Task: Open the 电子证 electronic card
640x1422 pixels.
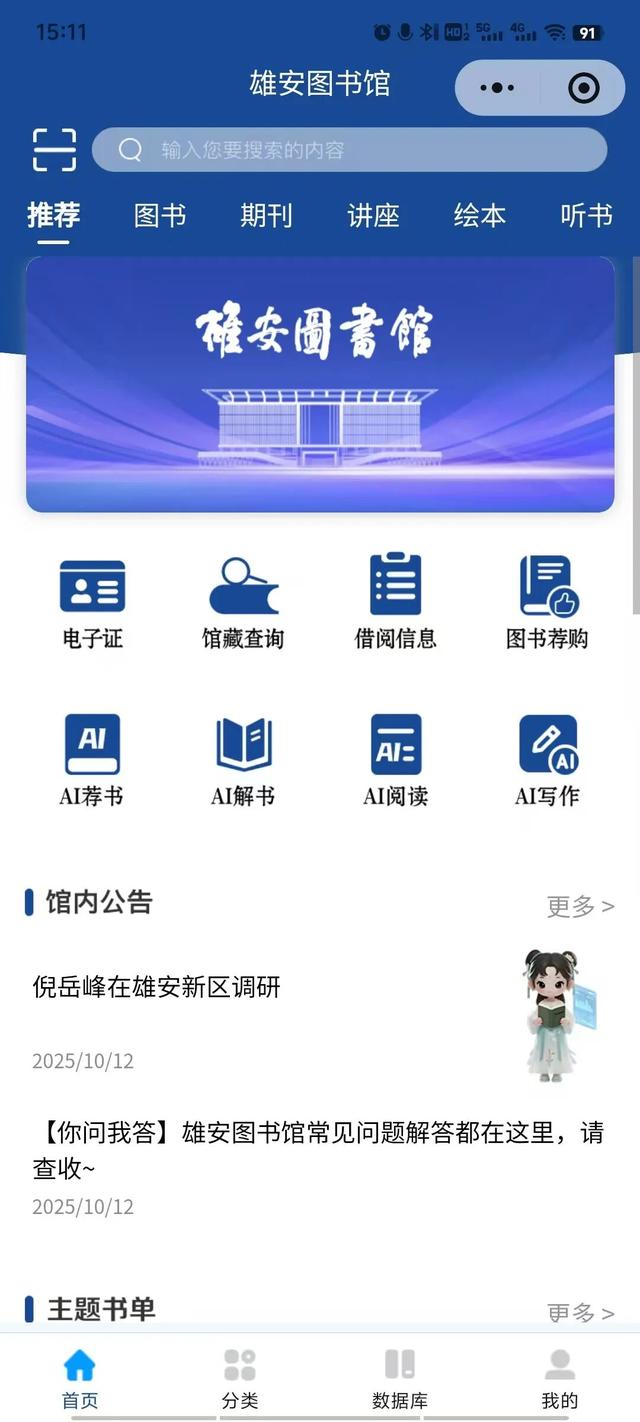Action: pyautogui.click(x=92, y=602)
